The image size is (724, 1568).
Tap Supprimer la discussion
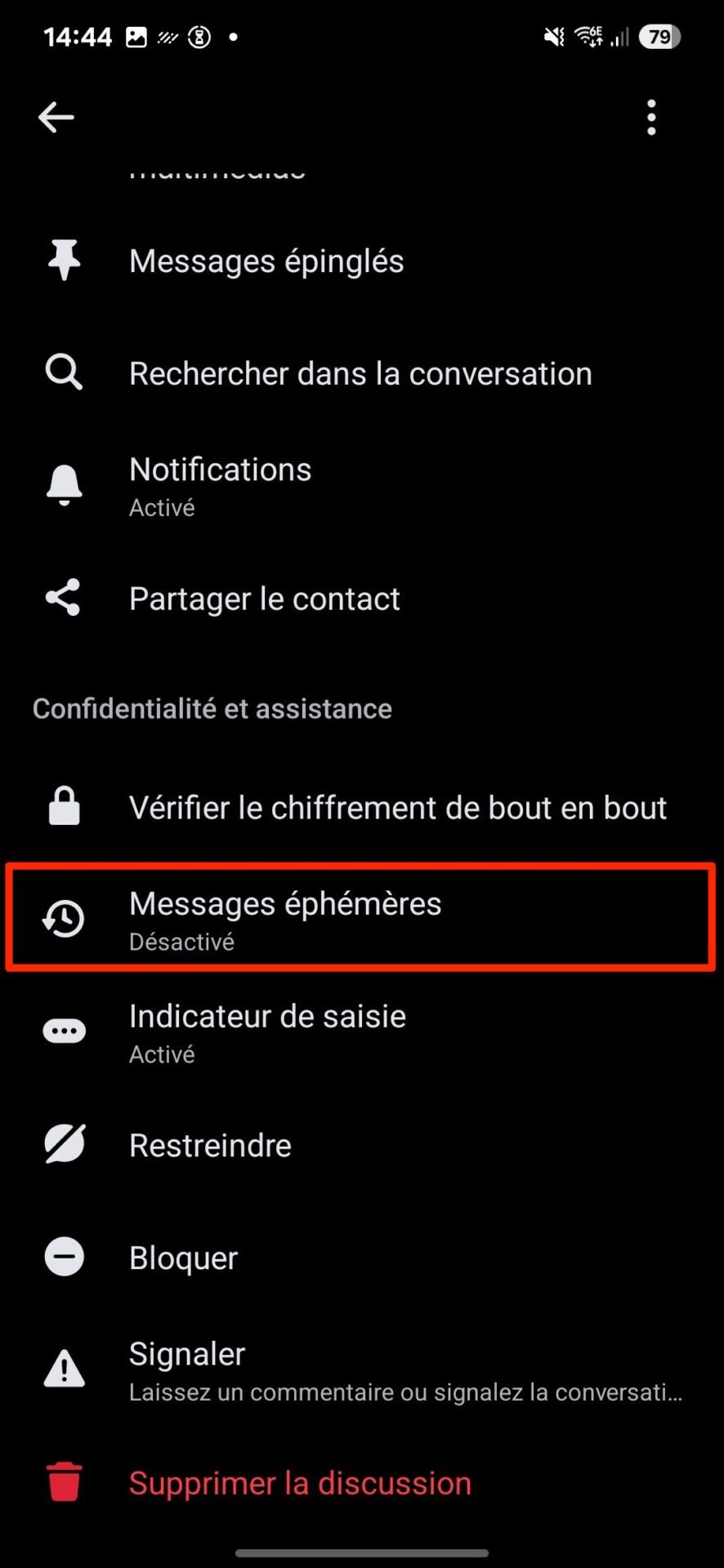pos(362,1483)
